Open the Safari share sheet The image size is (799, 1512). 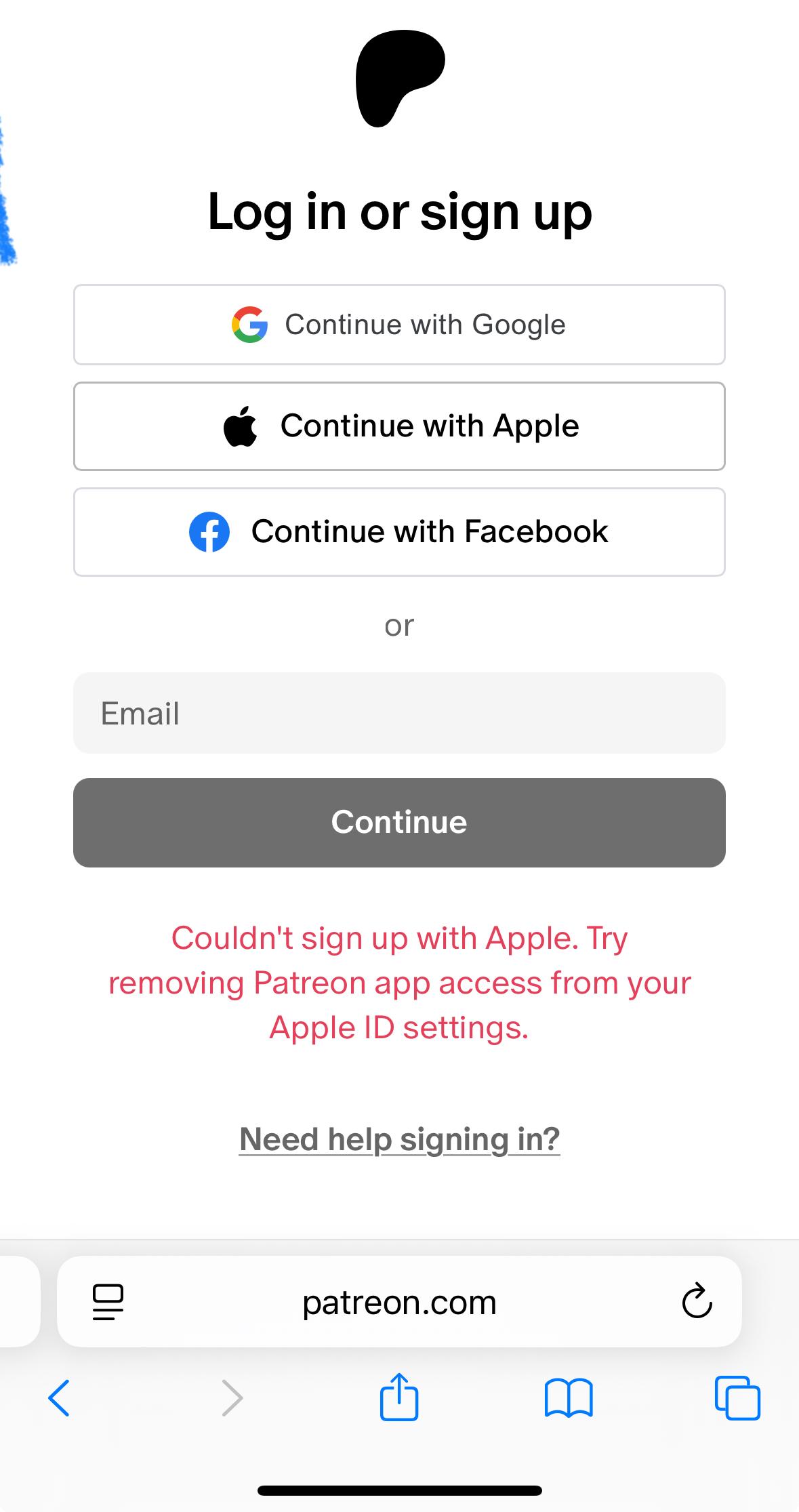point(399,1396)
